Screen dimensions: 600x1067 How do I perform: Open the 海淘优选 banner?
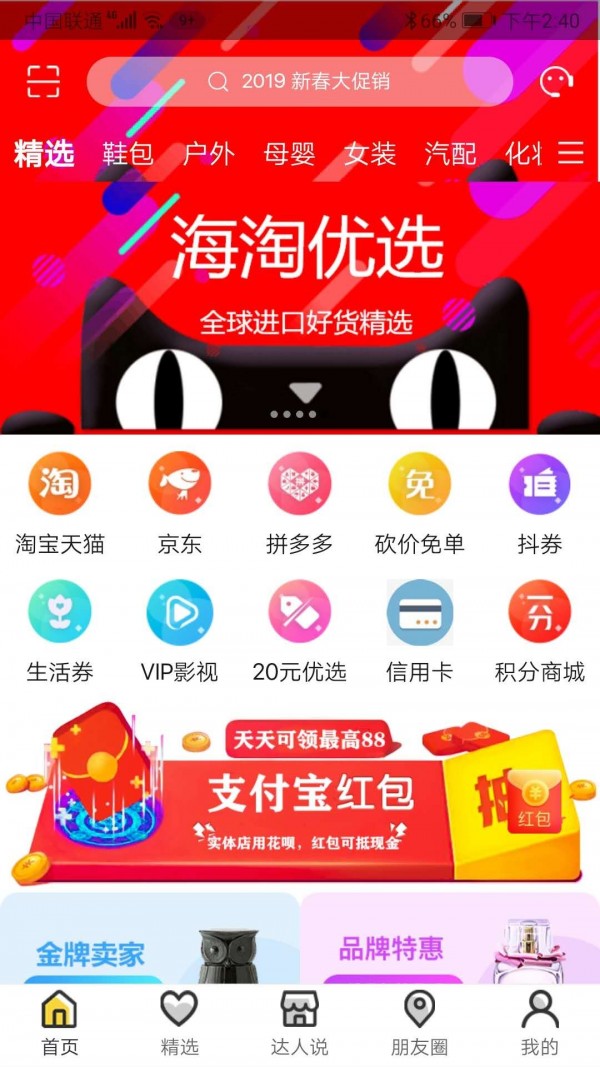(x=300, y=300)
